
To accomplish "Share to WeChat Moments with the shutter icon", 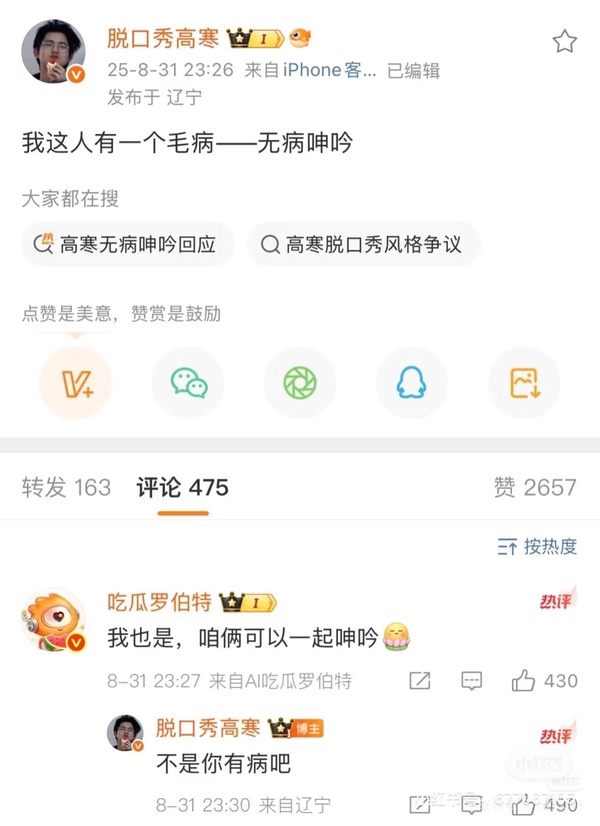I will (300, 382).
